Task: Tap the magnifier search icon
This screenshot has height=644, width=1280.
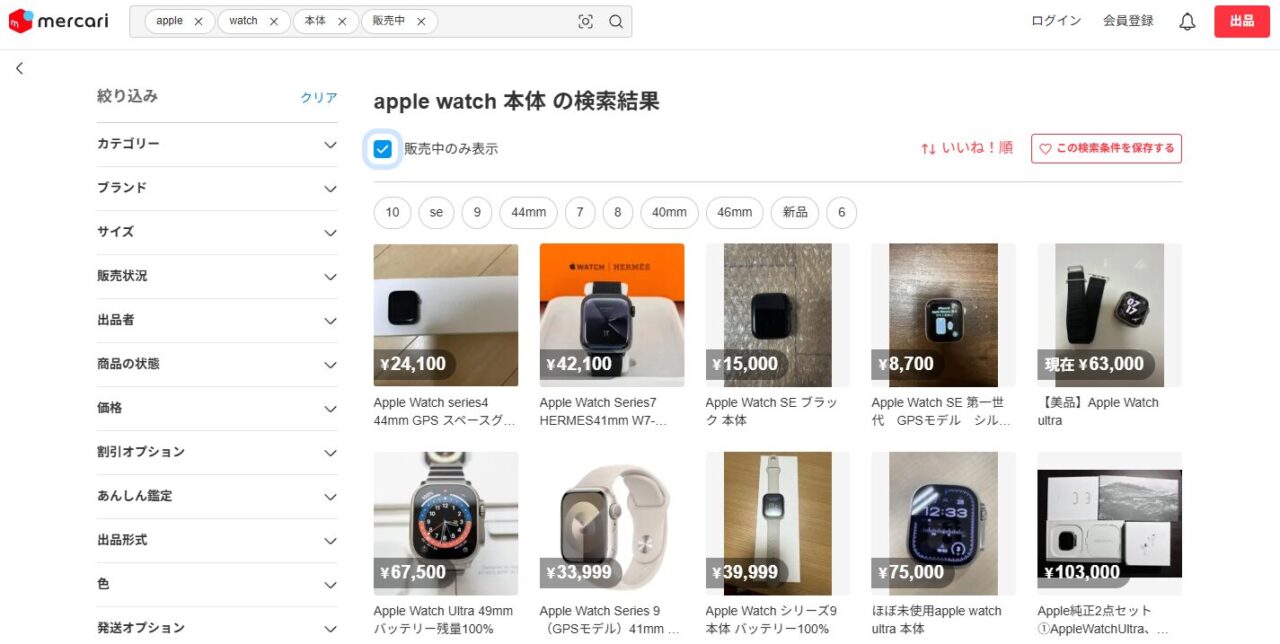Action: click(616, 22)
